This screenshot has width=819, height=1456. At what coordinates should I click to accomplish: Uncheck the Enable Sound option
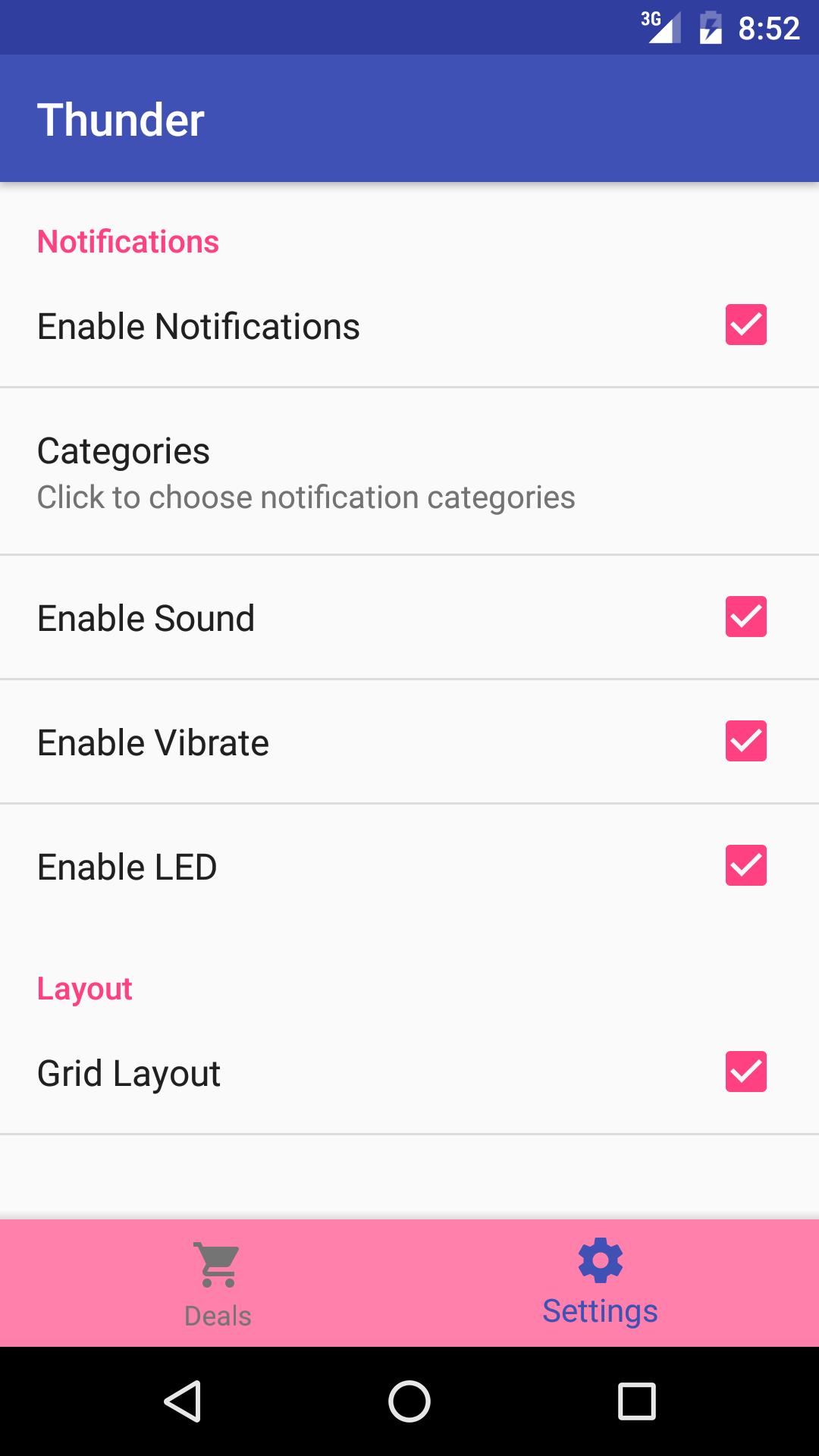click(x=746, y=617)
